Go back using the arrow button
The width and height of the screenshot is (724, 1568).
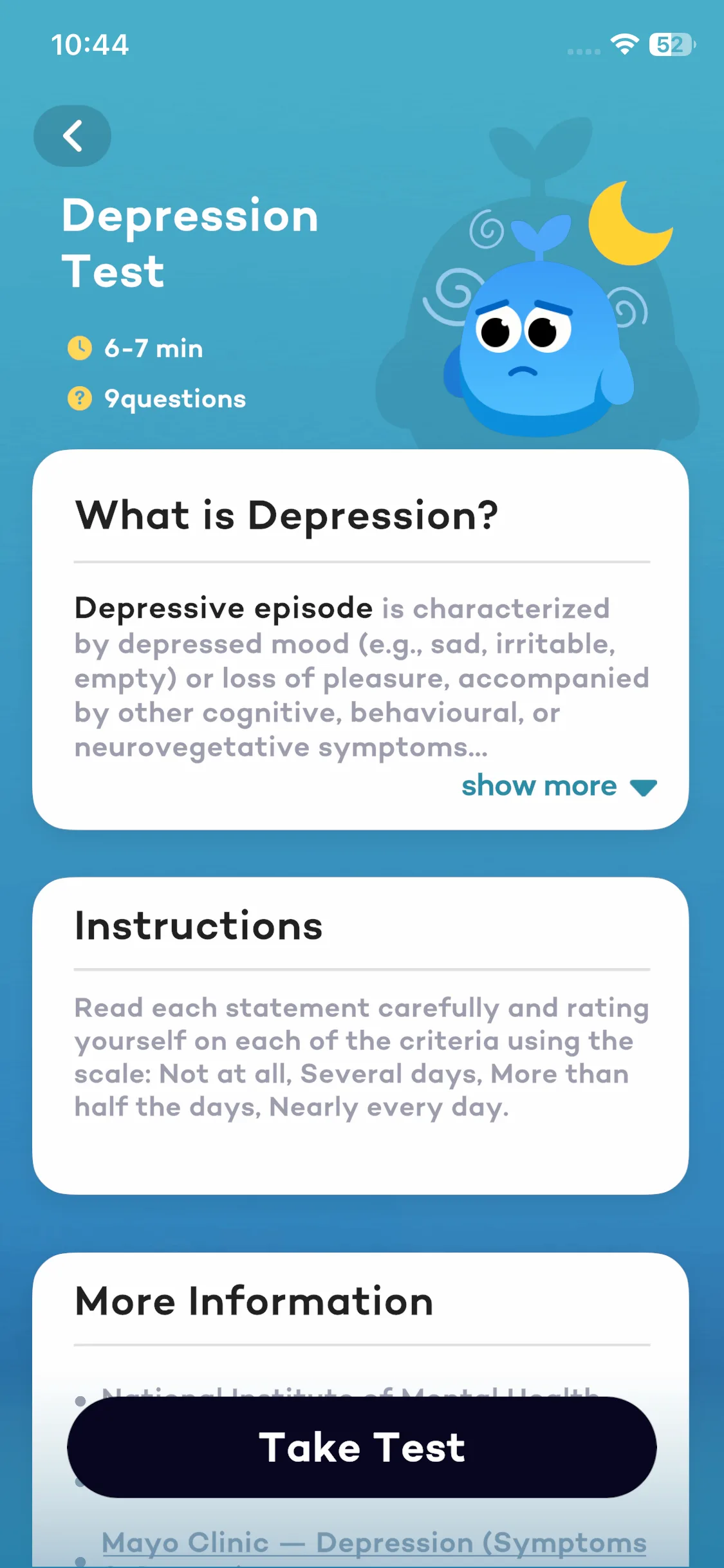pos(72,136)
